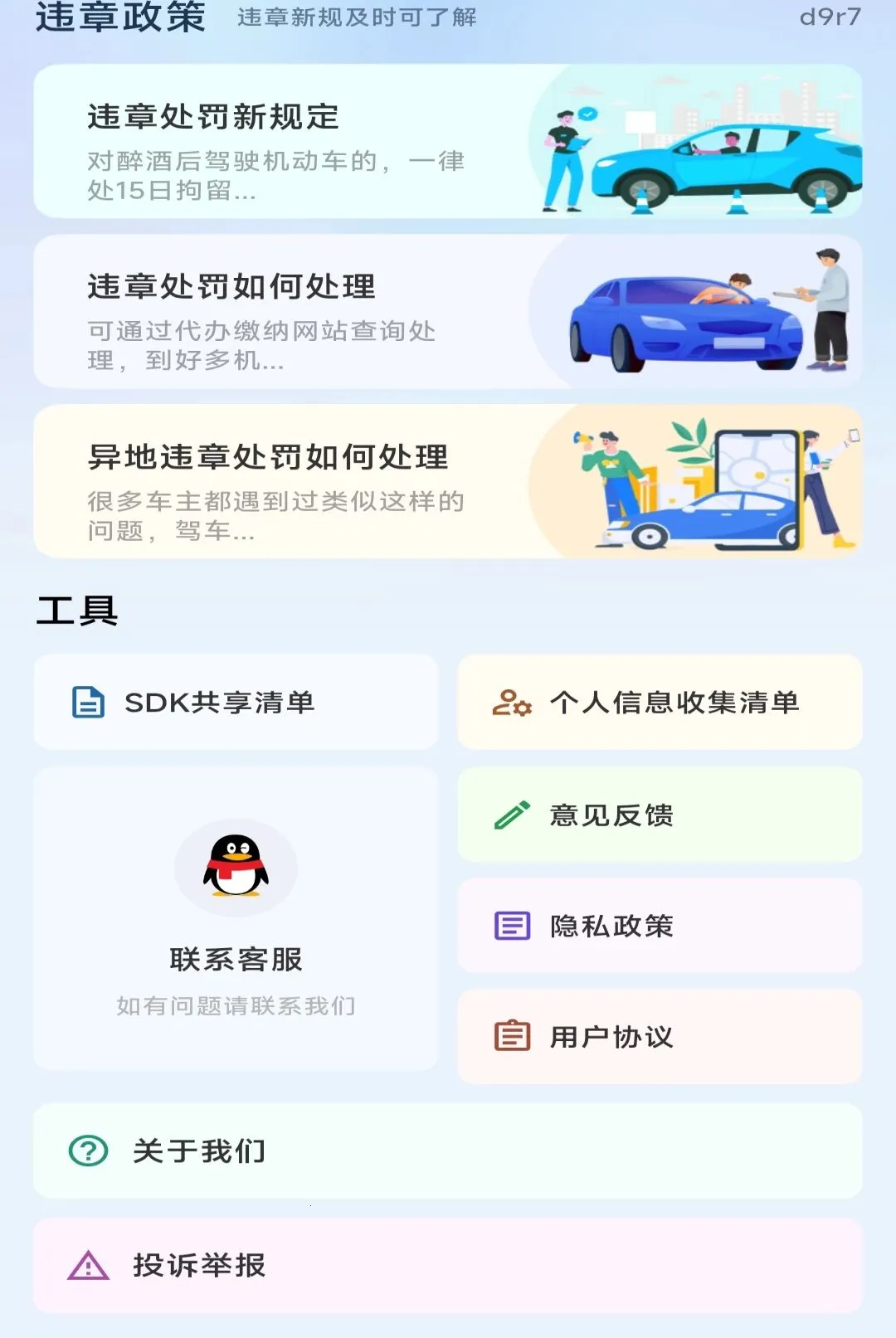Image resolution: width=896 pixels, height=1338 pixels.
Task: Open the 违章处罚如何处理 article
Action: (448, 312)
